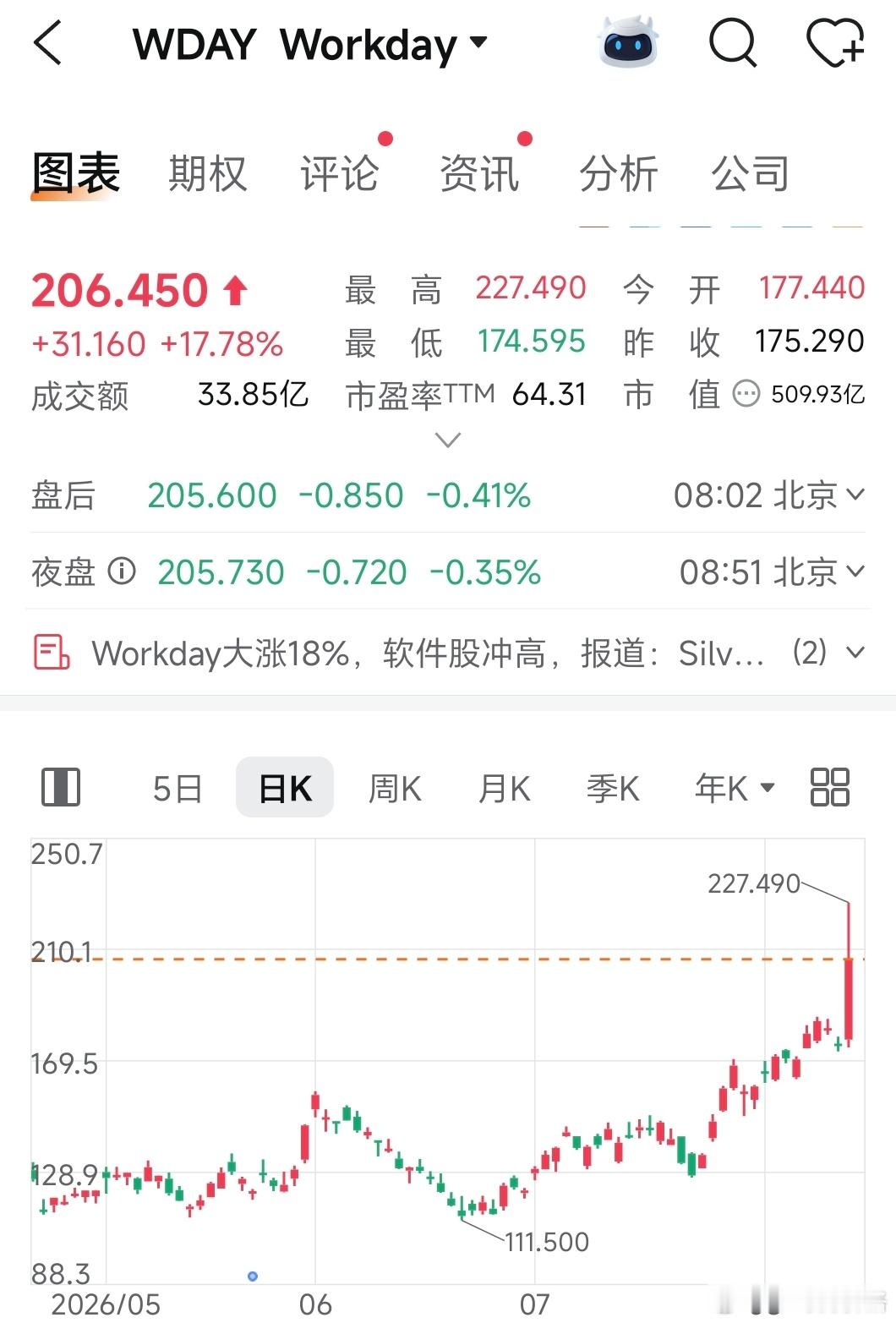Go back using the top-left arrow
Viewport: 896px width, 1323px height.
[x=48, y=43]
